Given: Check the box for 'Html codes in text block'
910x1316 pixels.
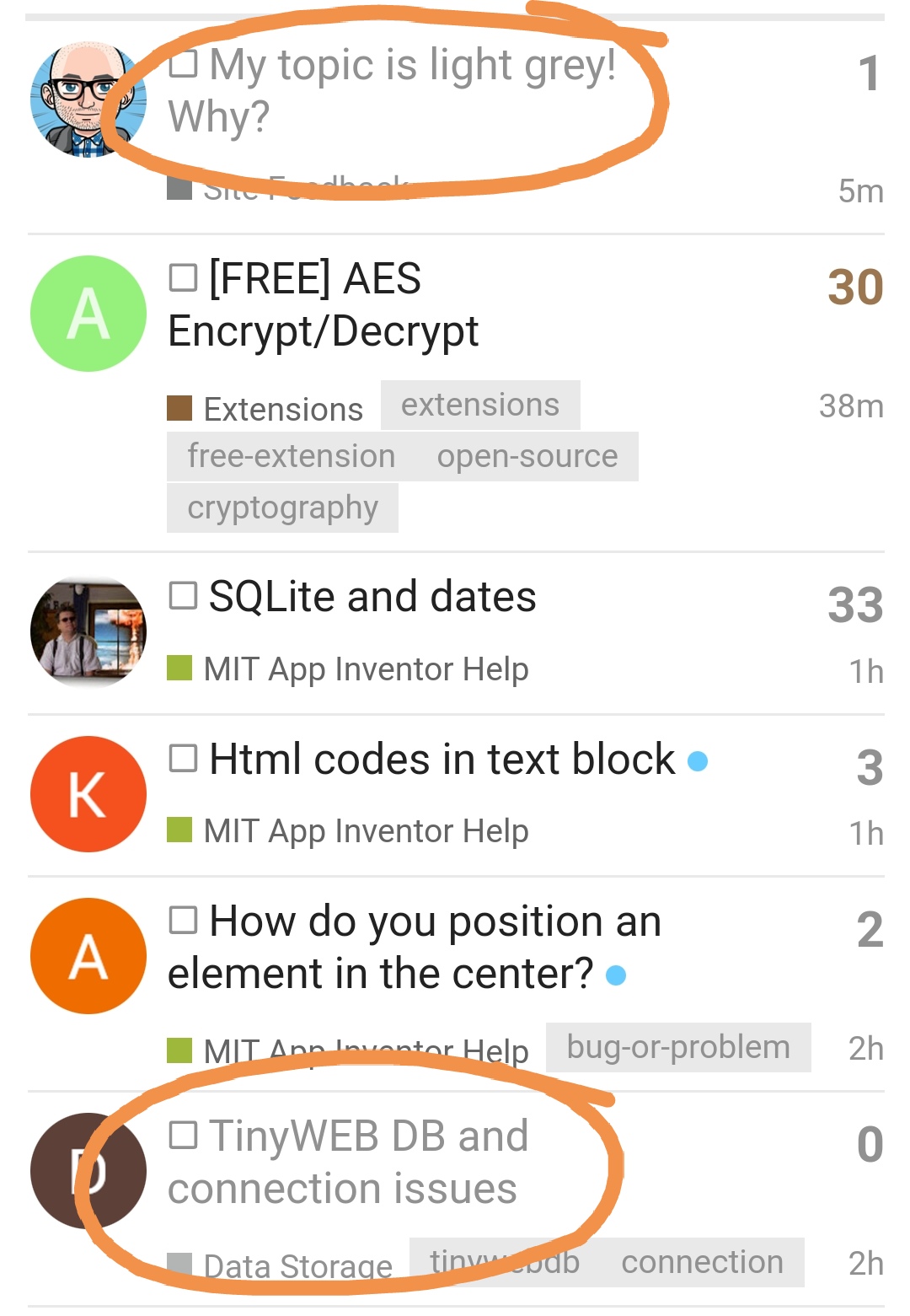Looking at the screenshot, I should (x=183, y=758).
